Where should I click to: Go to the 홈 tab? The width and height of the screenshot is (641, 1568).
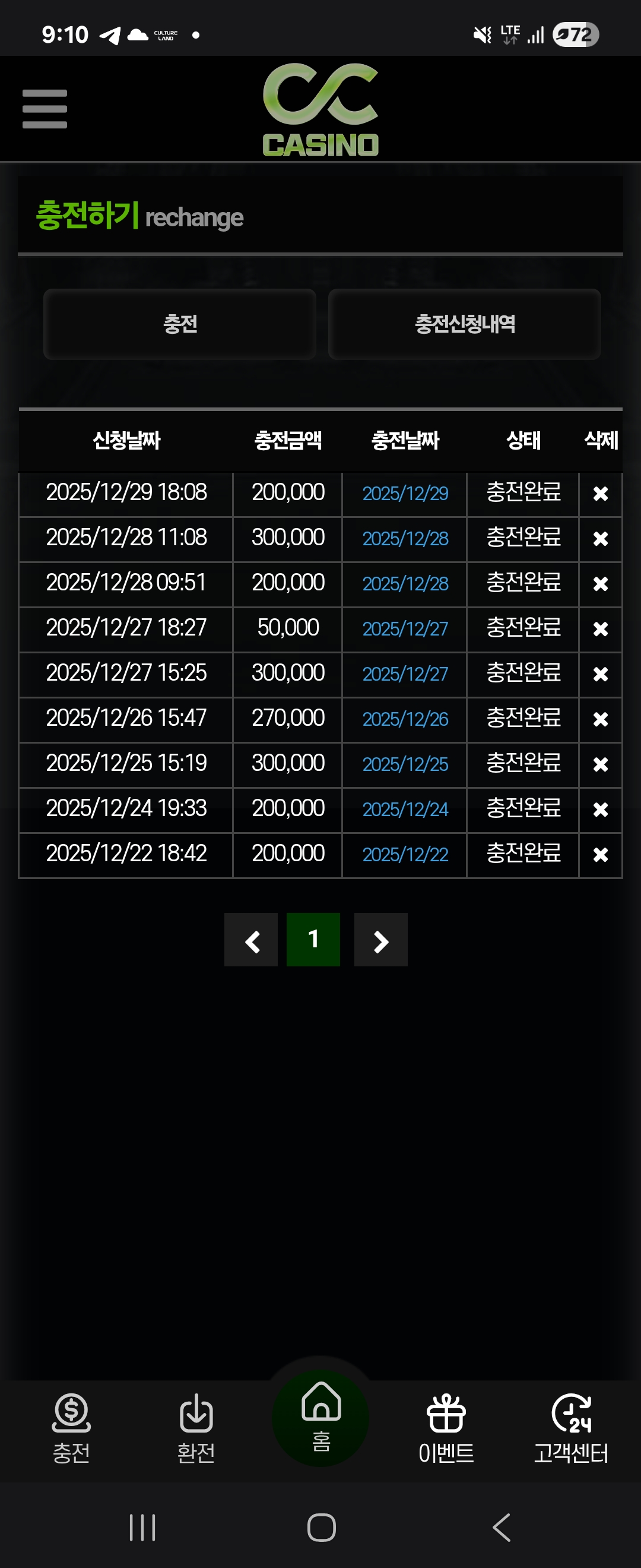(x=320, y=1418)
